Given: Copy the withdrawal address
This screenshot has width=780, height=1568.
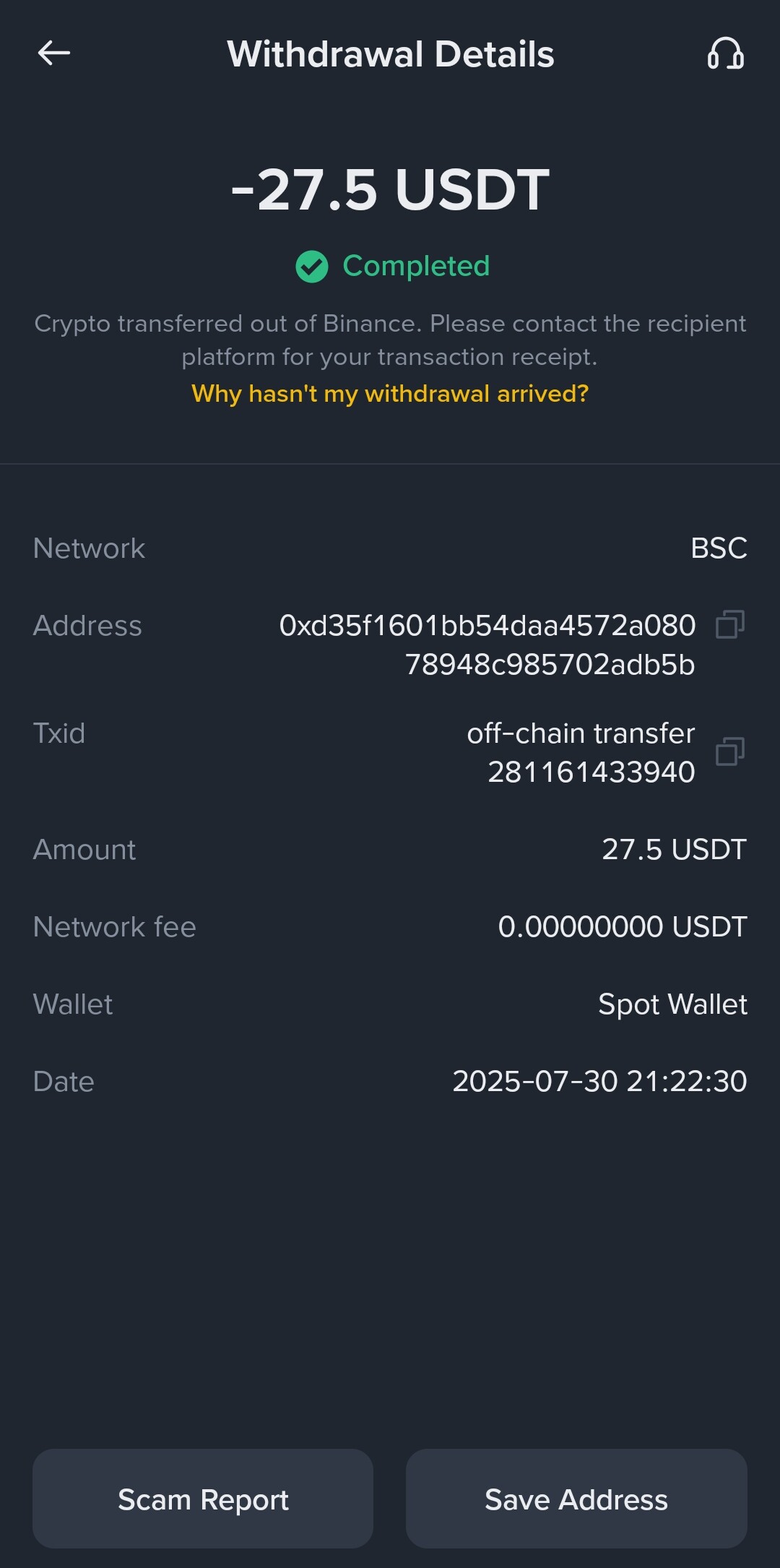Looking at the screenshot, I should (730, 624).
